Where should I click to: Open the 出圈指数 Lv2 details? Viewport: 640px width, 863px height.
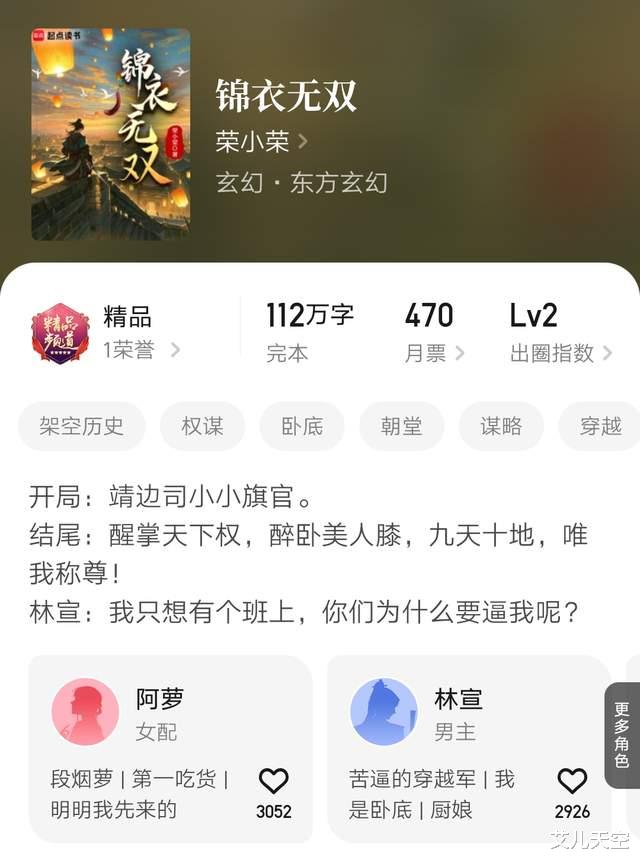(560, 333)
